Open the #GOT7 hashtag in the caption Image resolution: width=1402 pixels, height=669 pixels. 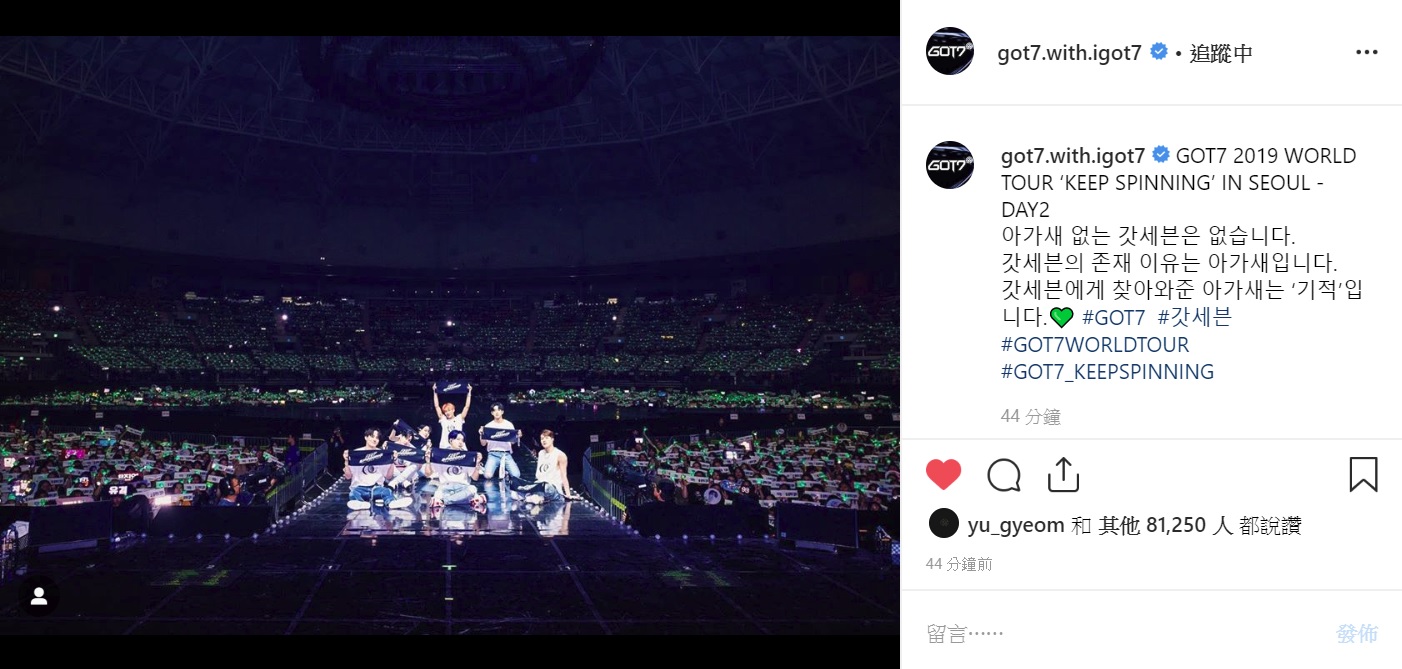click(1113, 318)
